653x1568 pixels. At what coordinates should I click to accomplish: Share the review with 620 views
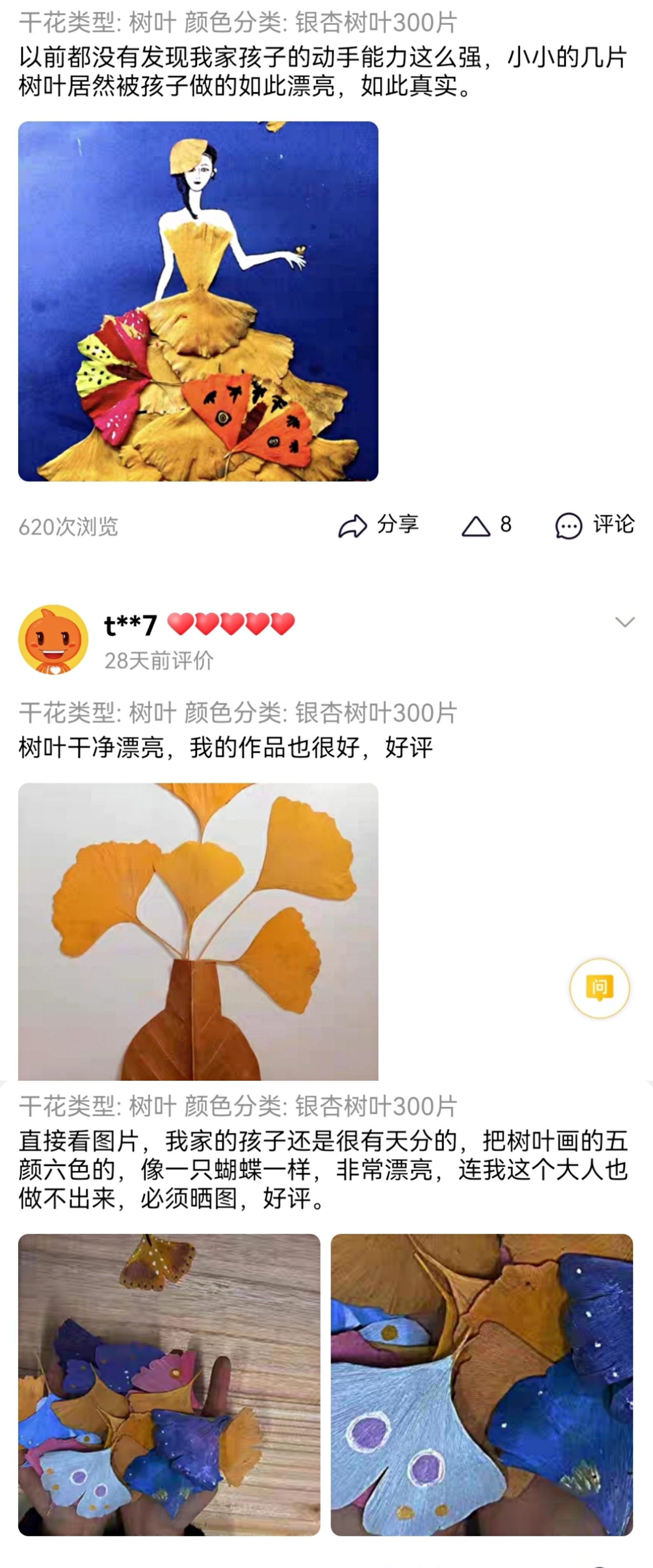click(378, 525)
